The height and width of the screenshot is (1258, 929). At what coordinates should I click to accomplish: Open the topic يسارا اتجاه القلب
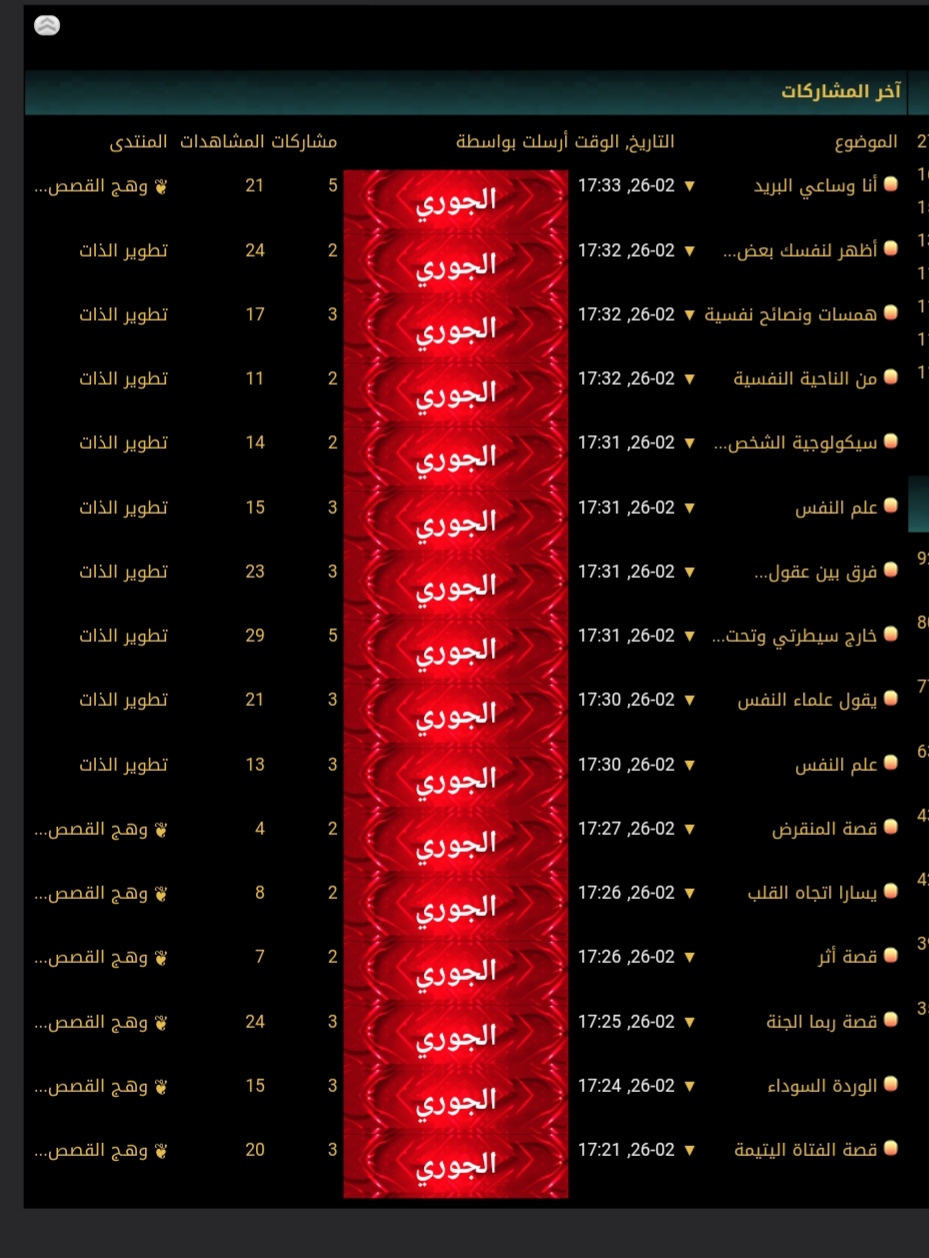pos(812,893)
